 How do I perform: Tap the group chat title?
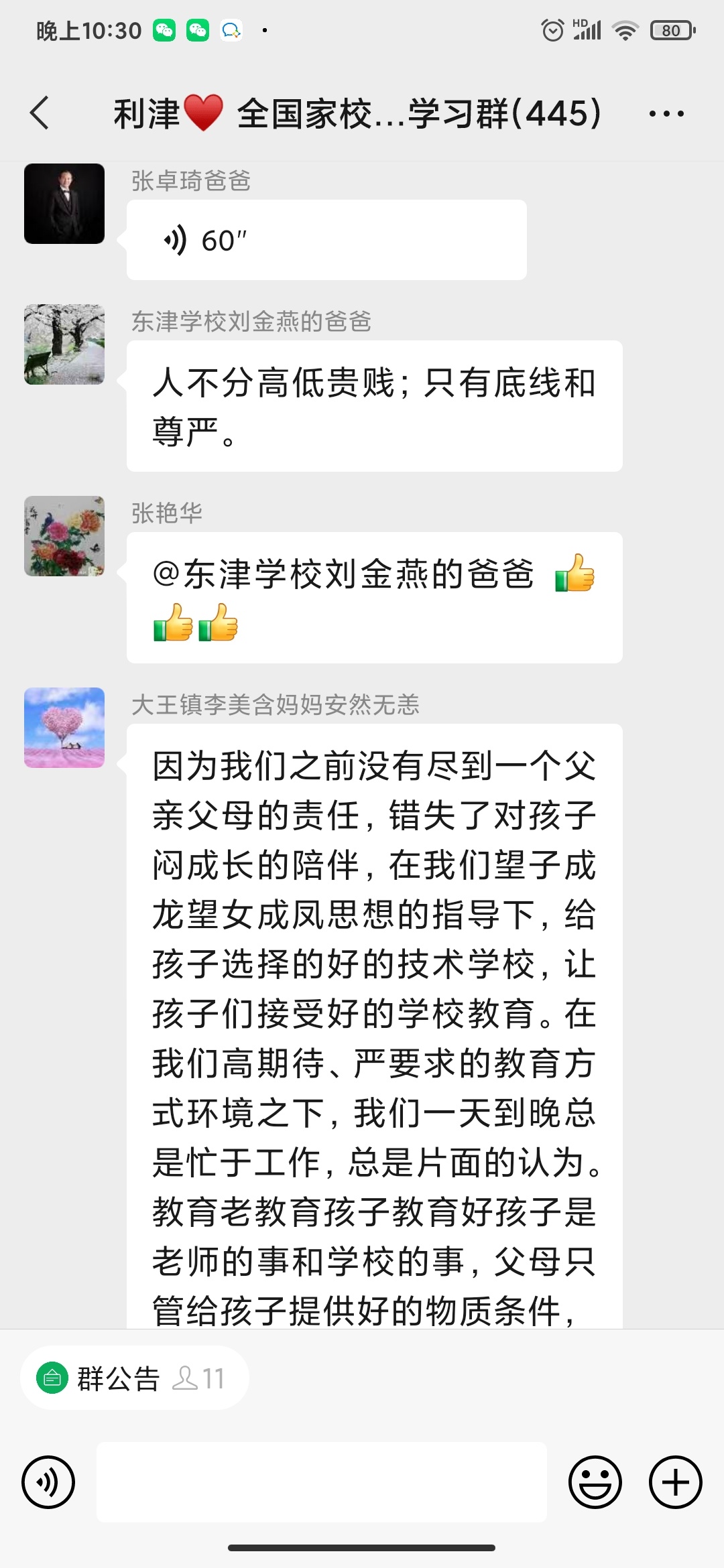tap(355, 113)
